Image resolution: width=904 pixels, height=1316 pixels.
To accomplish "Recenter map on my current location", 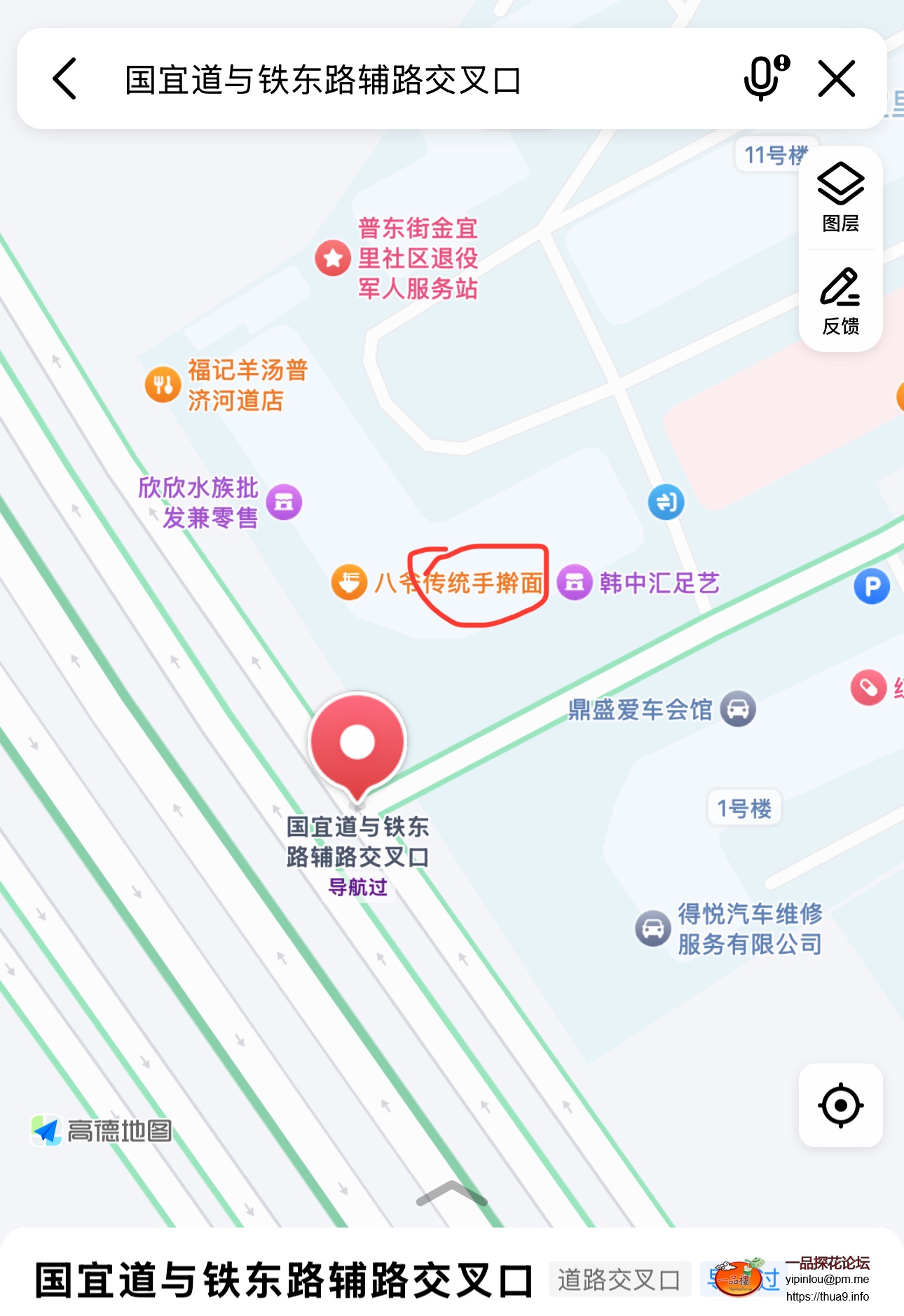I will click(x=840, y=1105).
